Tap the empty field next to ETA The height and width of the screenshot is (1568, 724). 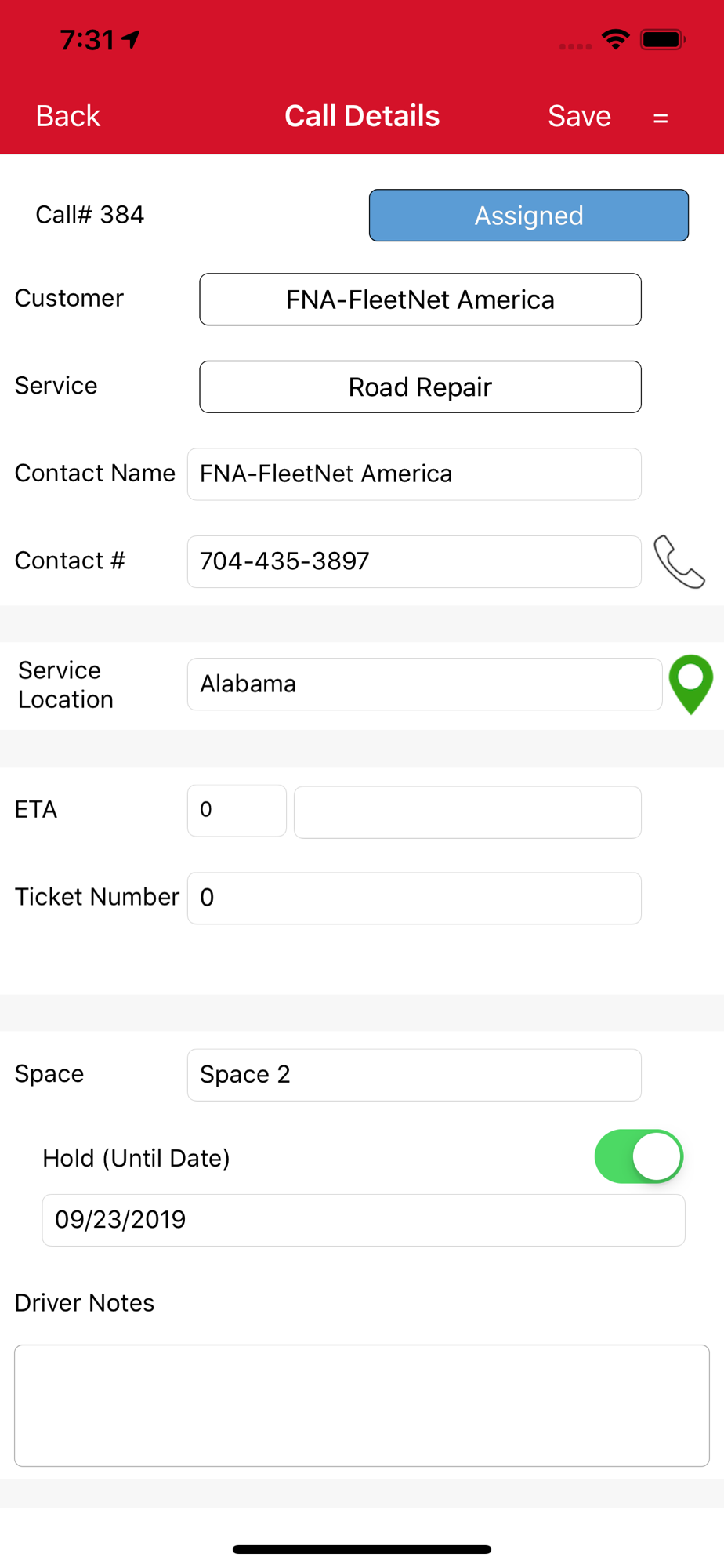468,812
